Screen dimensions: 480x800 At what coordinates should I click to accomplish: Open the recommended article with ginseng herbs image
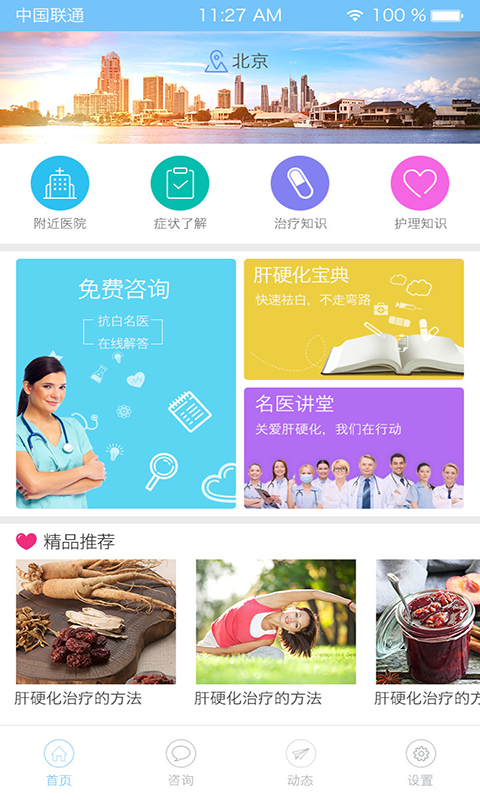pyautogui.click(x=96, y=633)
